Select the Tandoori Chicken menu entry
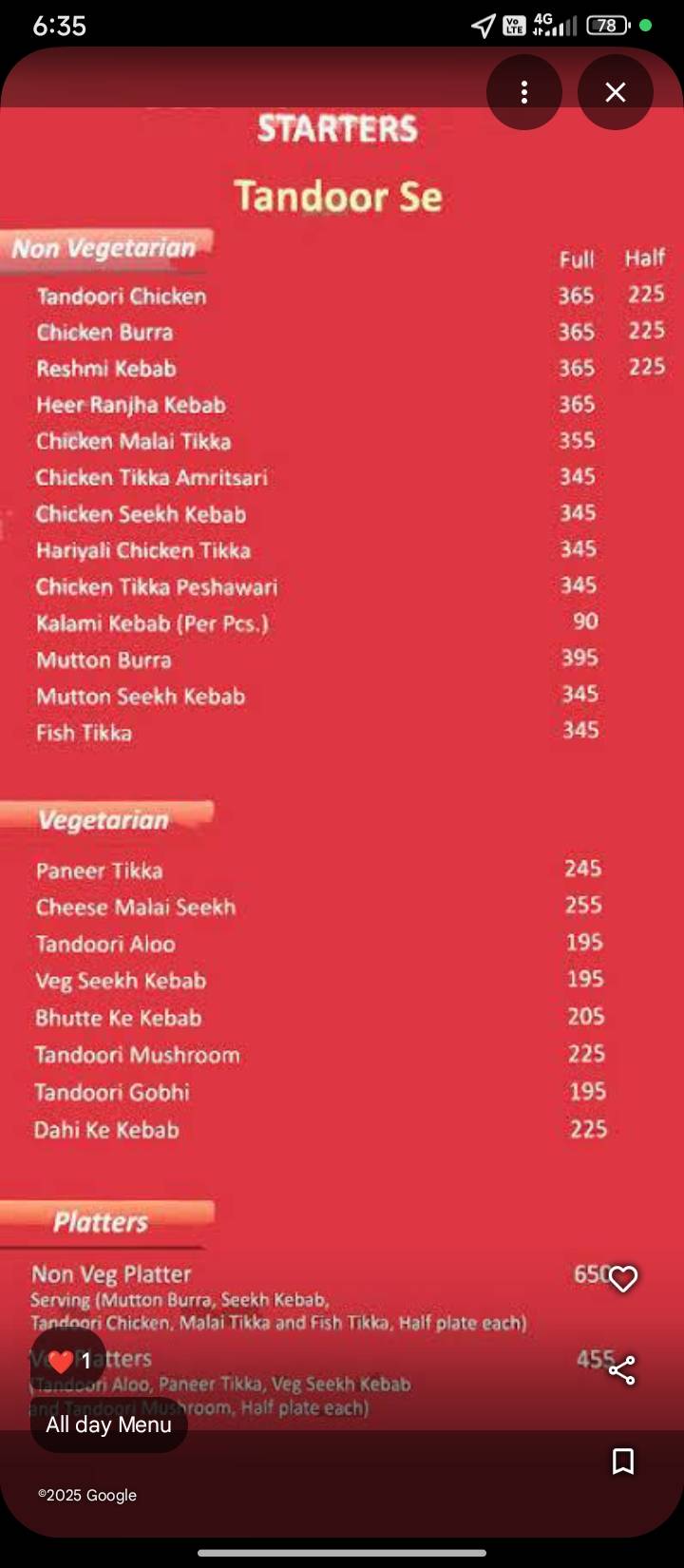684x1568 pixels. pos(122,296)
